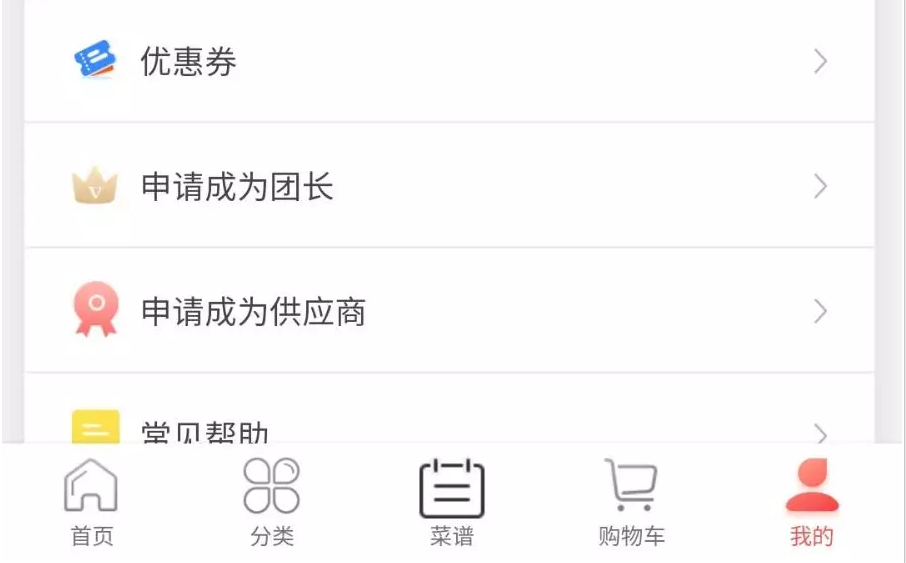This screenshot has width=906, height=563.
Task: Open the 优惠券 coupons row
Action: pos(448,62)
